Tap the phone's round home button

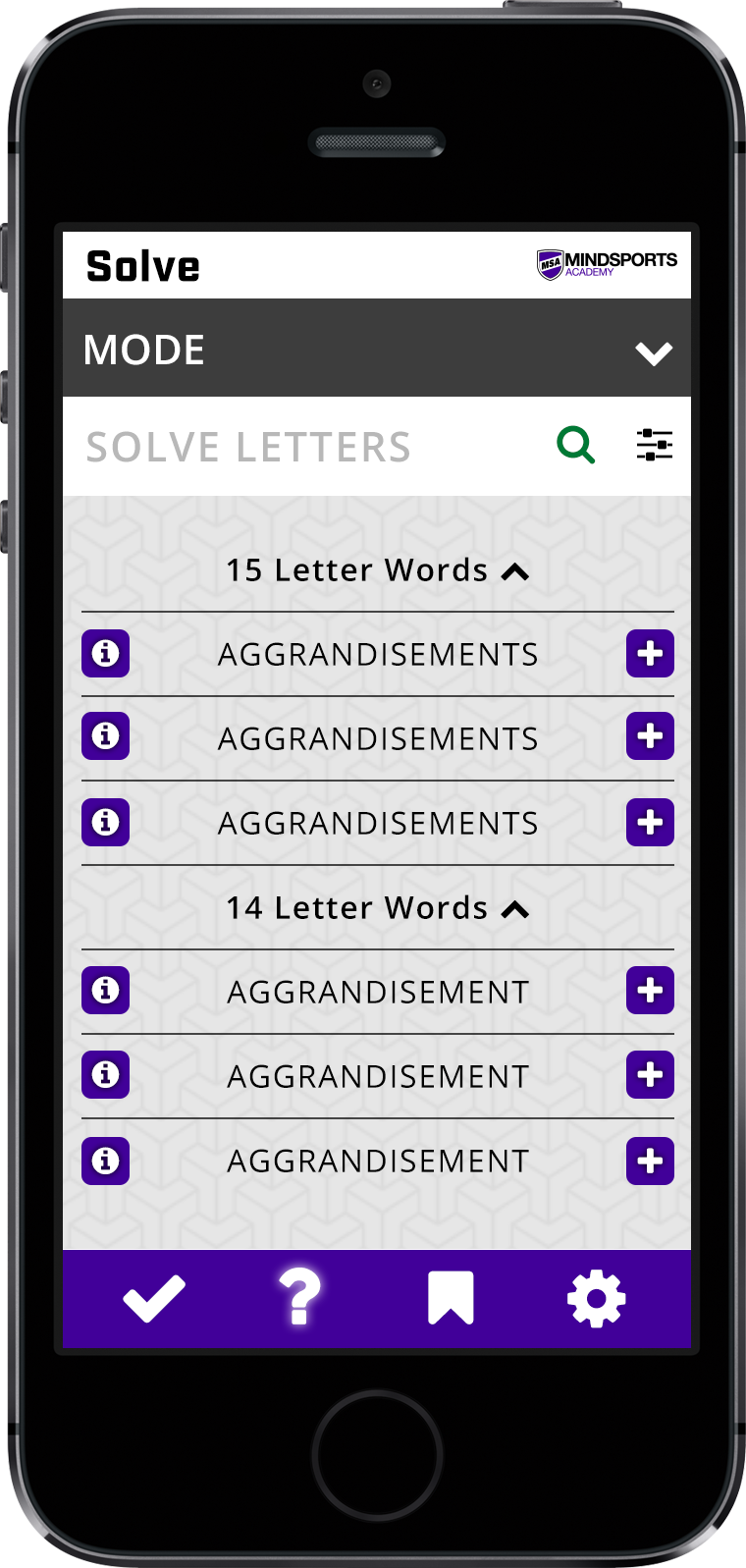coord(377,1454)
